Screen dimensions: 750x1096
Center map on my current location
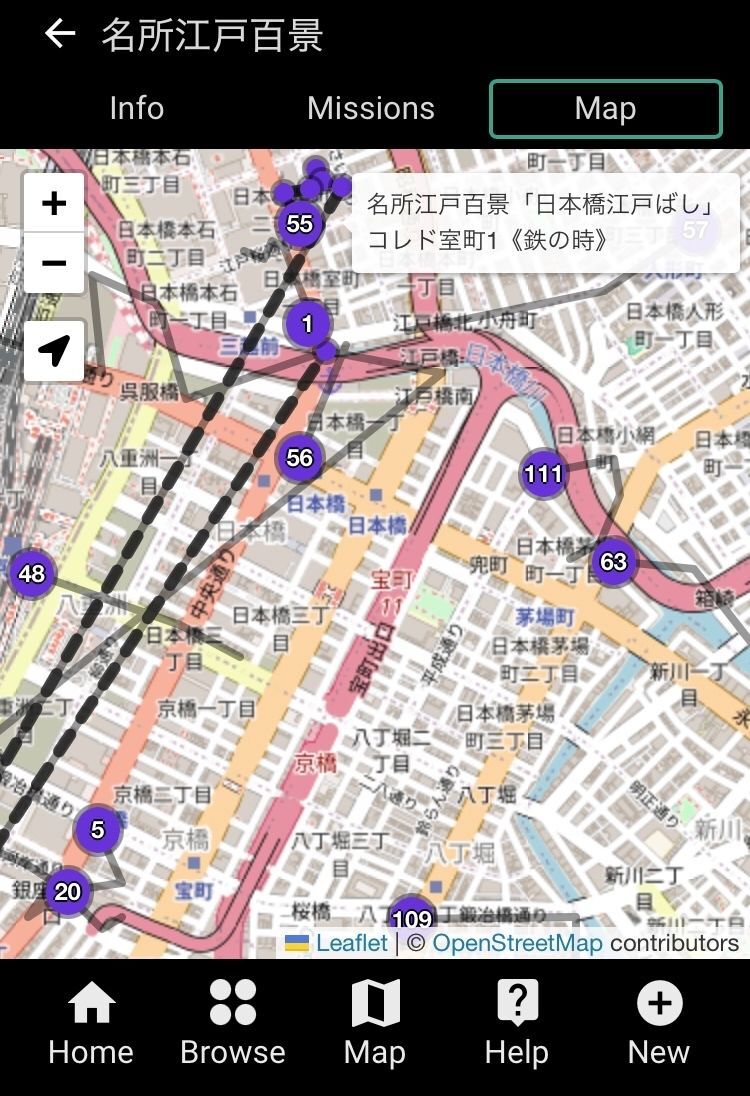point(54,350)
